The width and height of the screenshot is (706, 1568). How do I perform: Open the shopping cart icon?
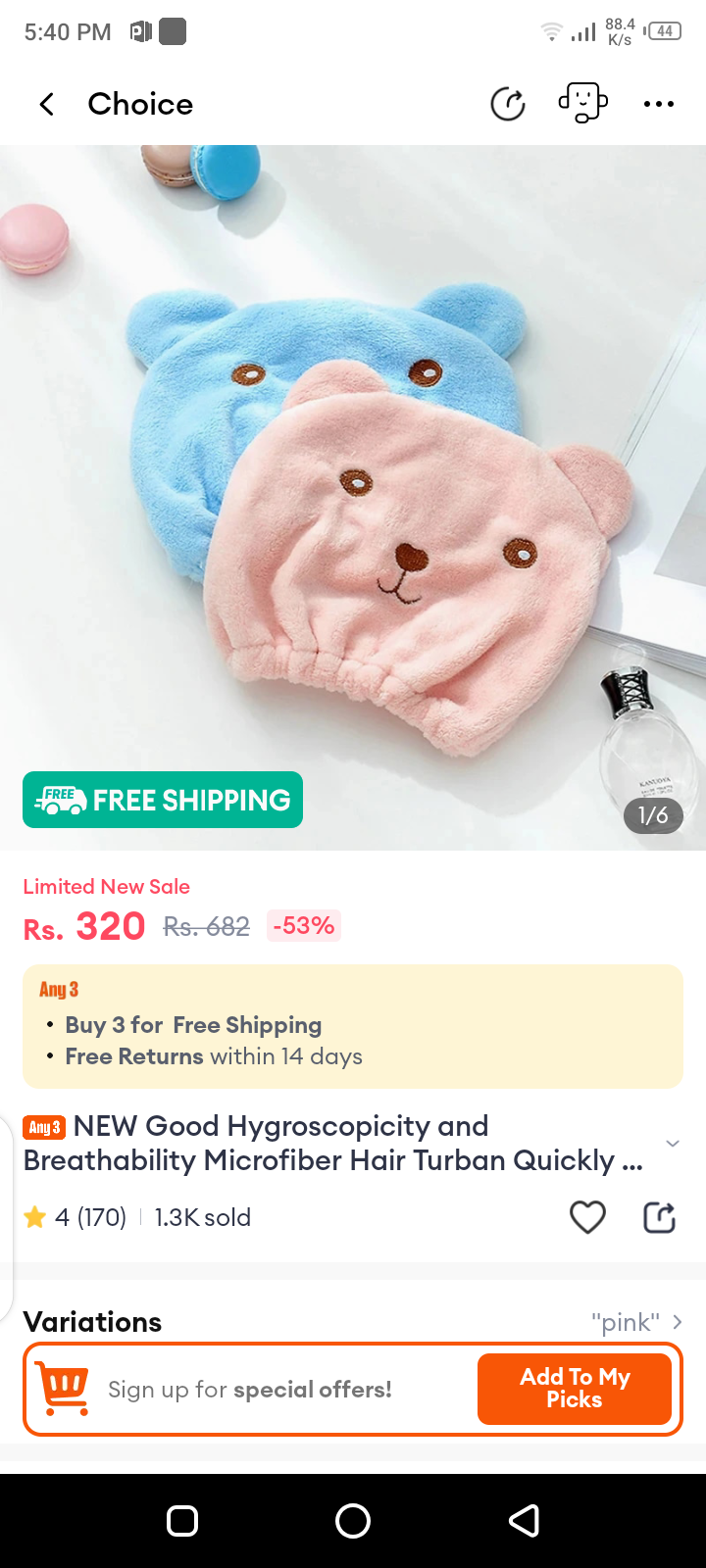63,1389
